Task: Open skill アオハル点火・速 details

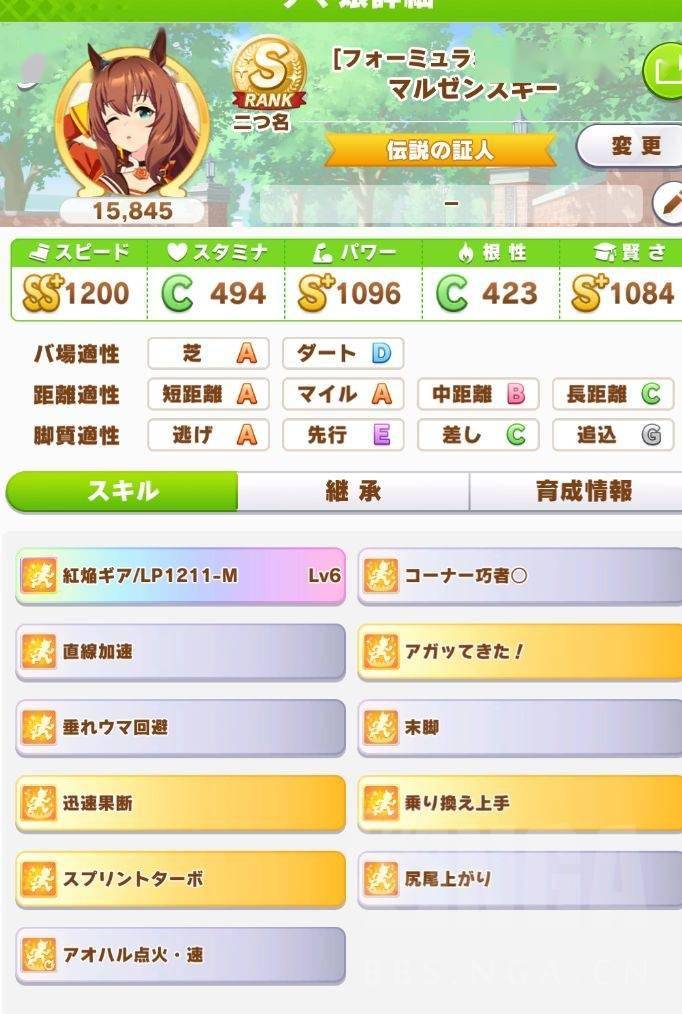Action: [181, 955]
